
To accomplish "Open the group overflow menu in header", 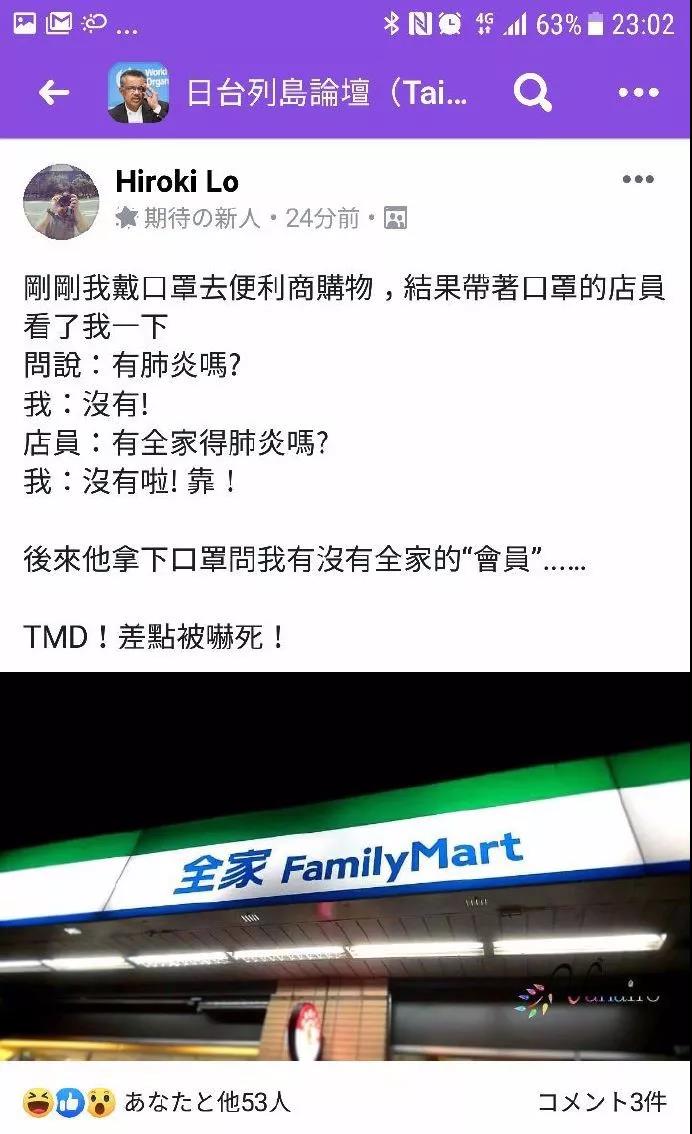I will (x=638, y=93).
